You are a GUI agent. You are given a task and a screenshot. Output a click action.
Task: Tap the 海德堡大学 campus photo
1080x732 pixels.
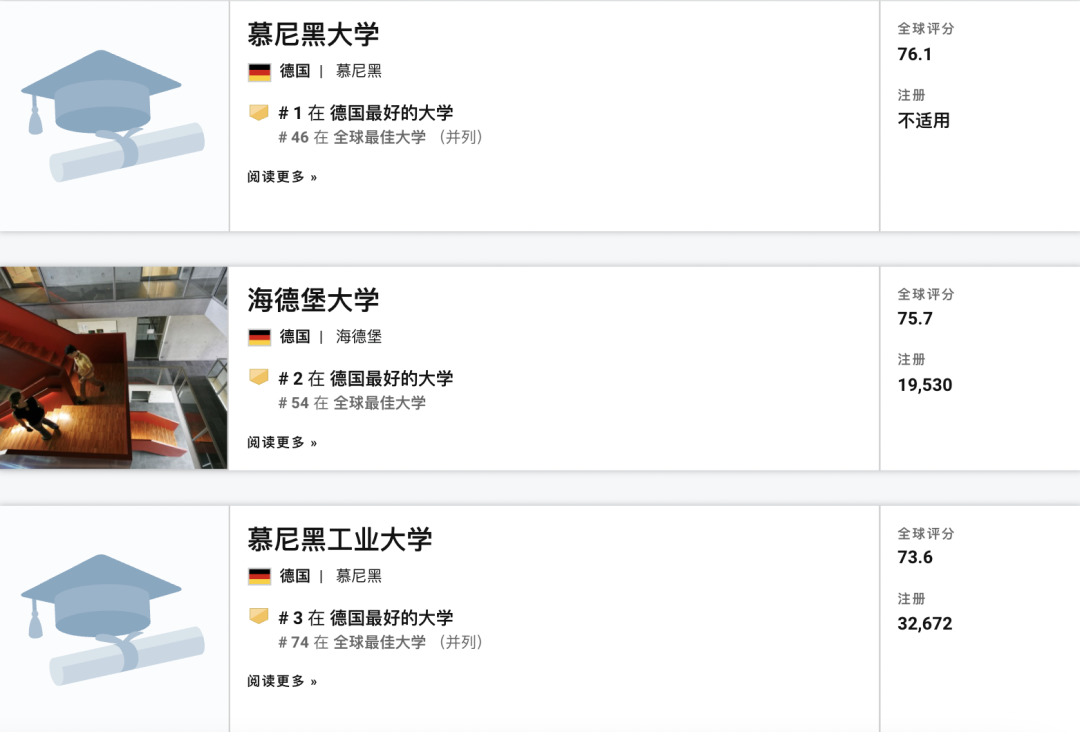pyautogui.click(x=113, y=367)
